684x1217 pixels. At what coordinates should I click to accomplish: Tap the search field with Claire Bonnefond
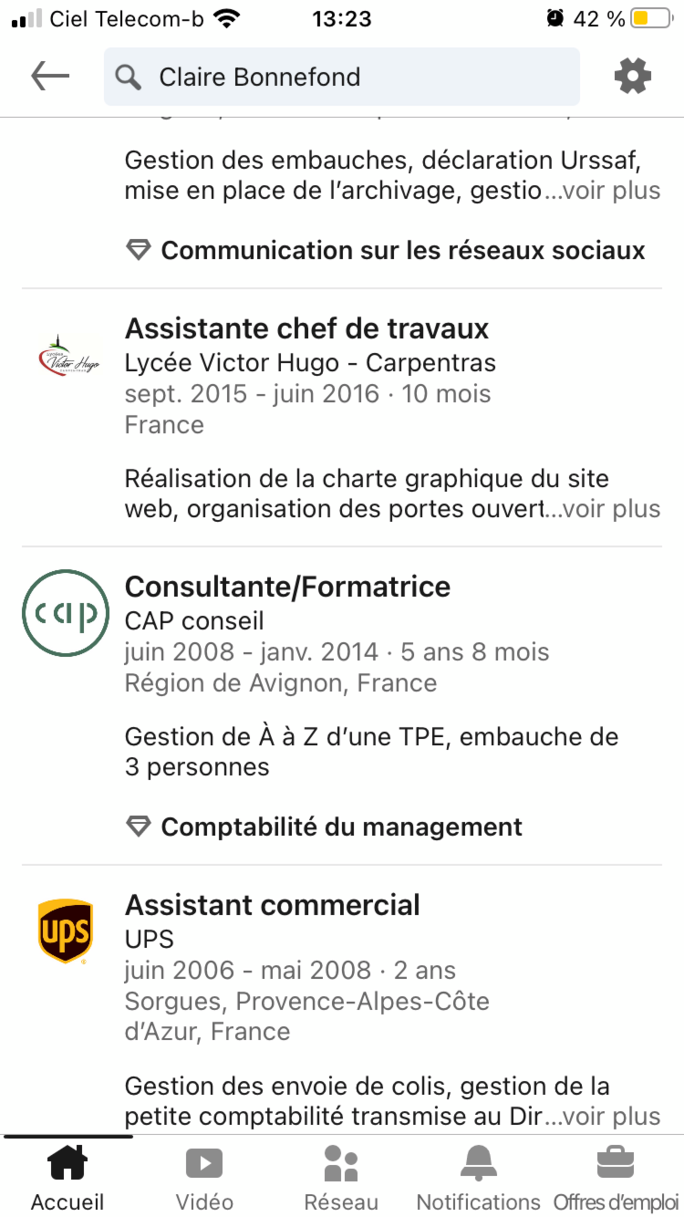(342, 77)
